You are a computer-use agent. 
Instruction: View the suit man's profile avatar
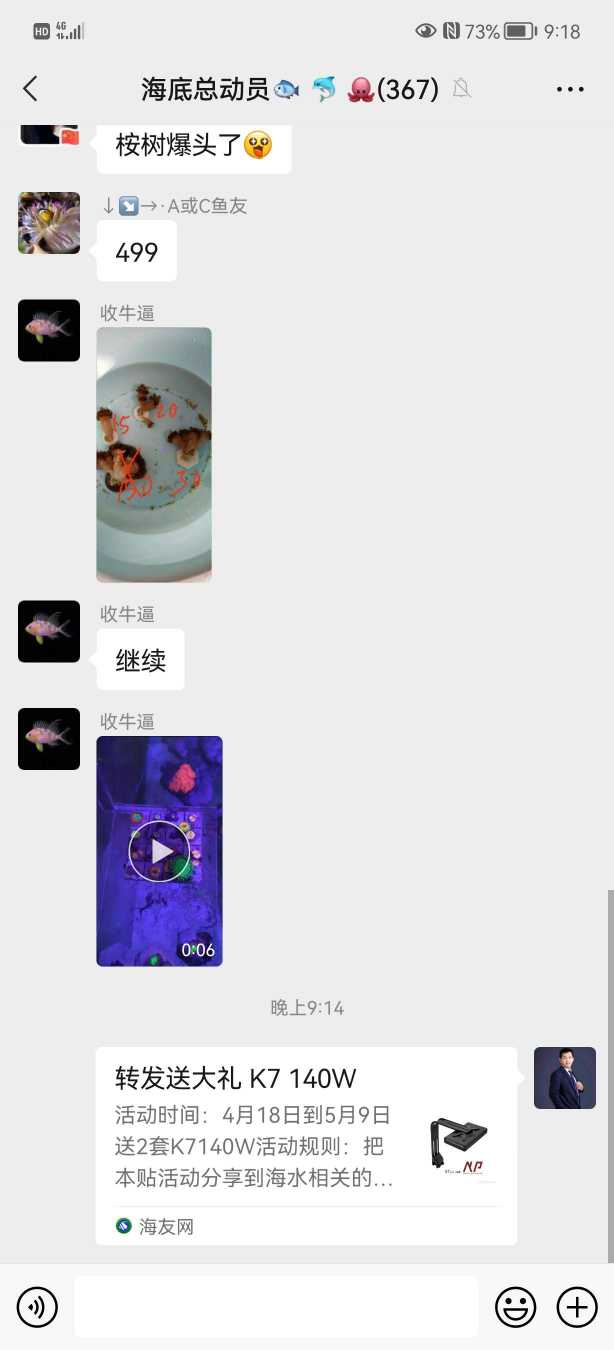(x=564, y=1078)
